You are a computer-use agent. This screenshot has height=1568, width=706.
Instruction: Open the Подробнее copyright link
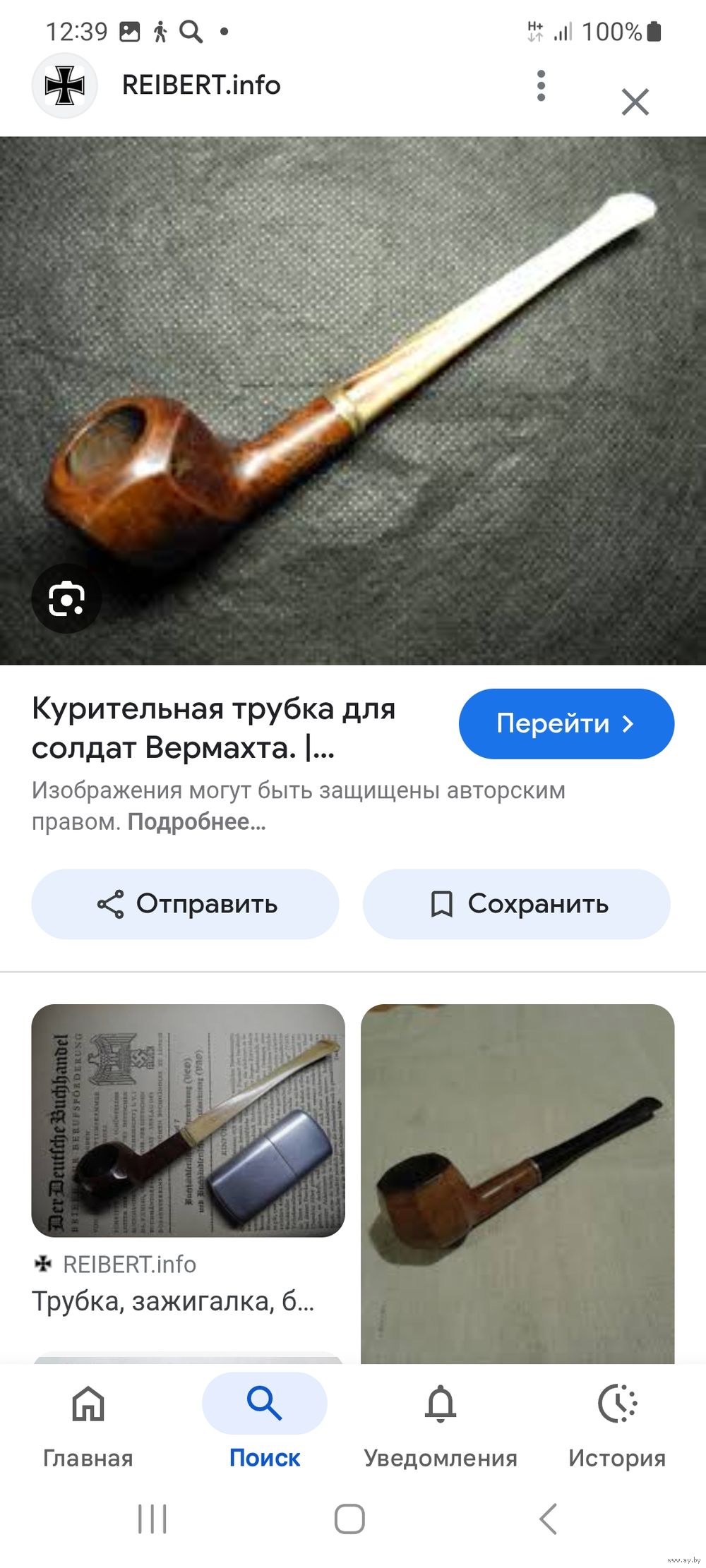[x=197, y=822]
